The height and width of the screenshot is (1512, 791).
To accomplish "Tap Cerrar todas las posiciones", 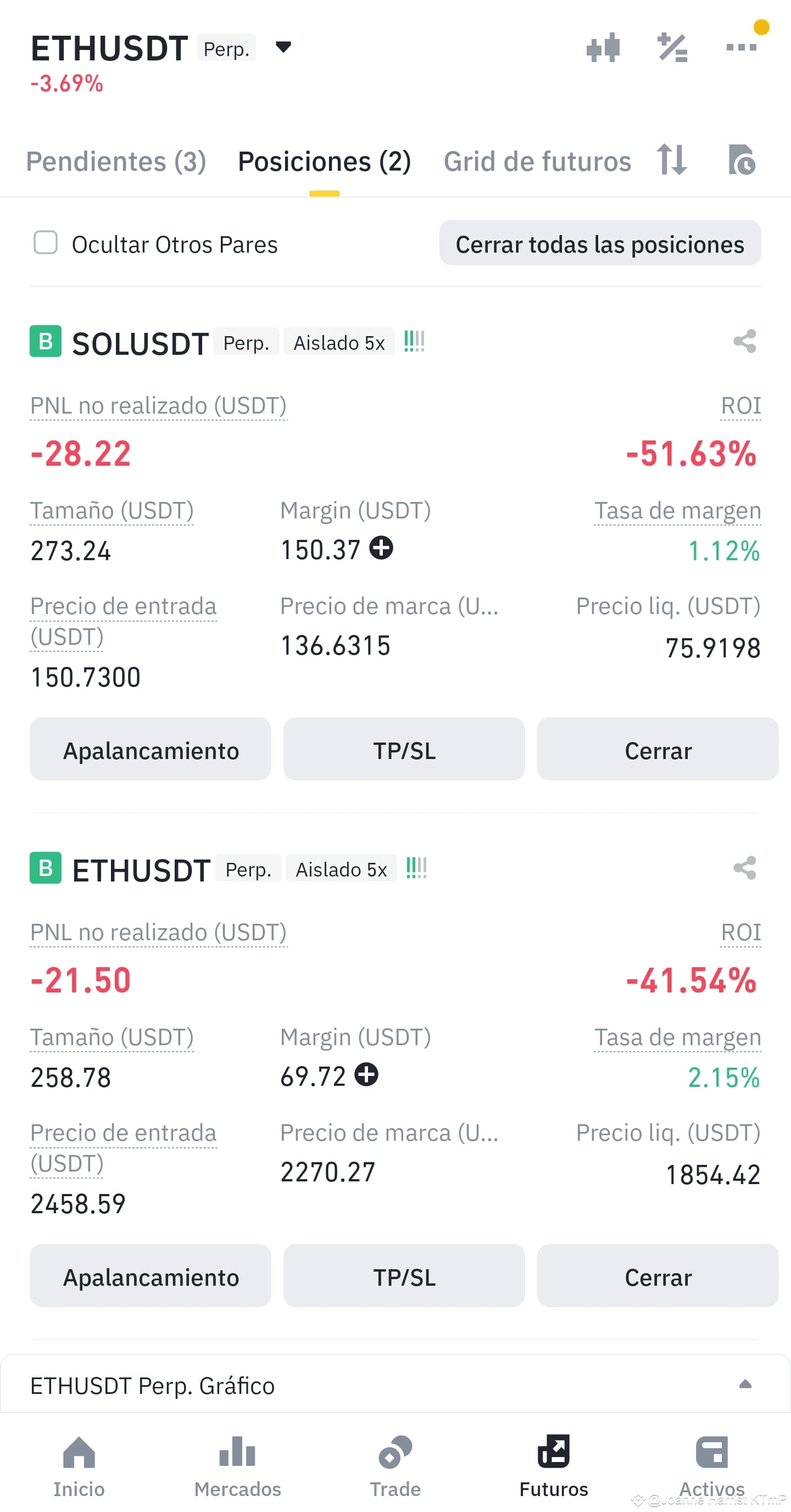I will [x=599, y=244].
